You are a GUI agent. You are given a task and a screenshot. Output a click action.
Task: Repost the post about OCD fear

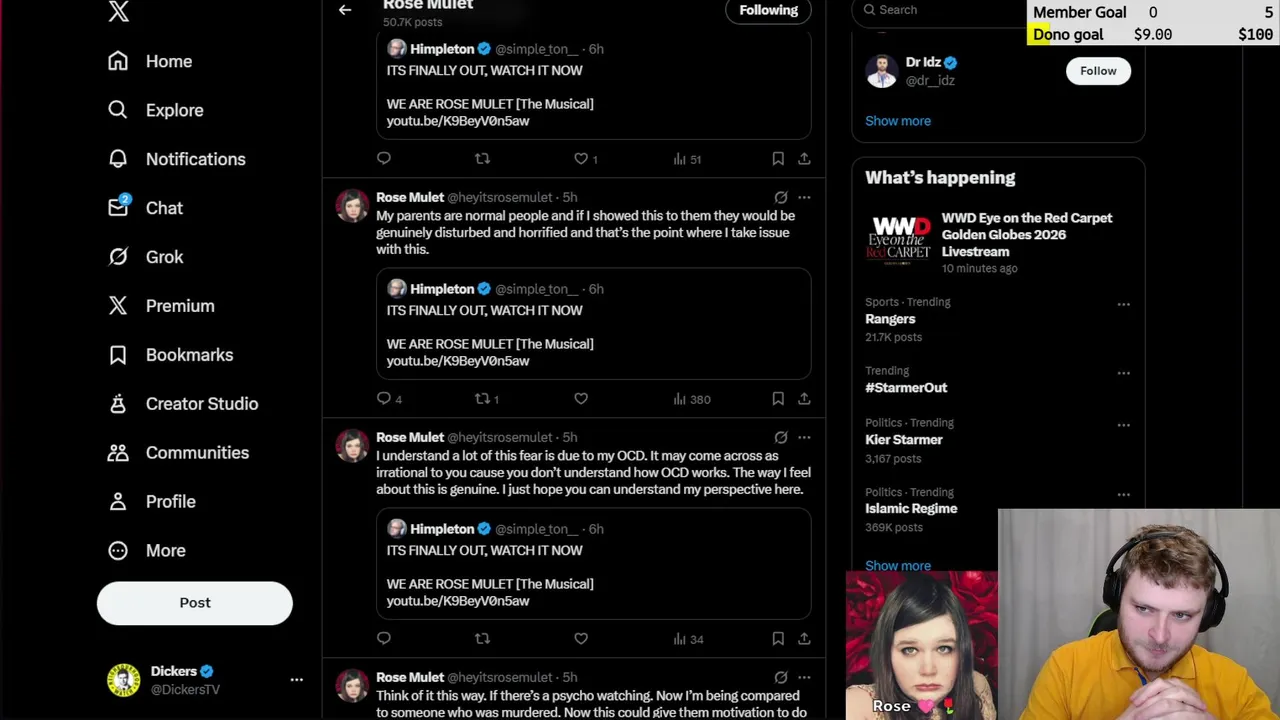[482, 639]
